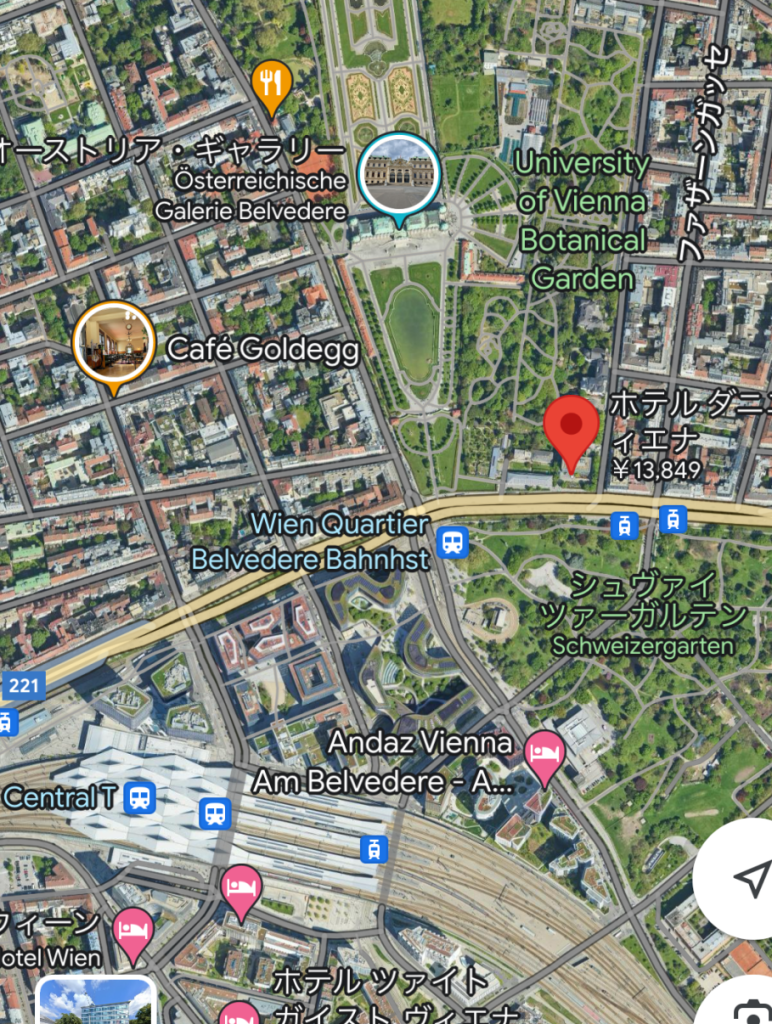This screenshot has width=772, height=1024.
Task: Tap the Central T train station icon
Action: [140, 797]
